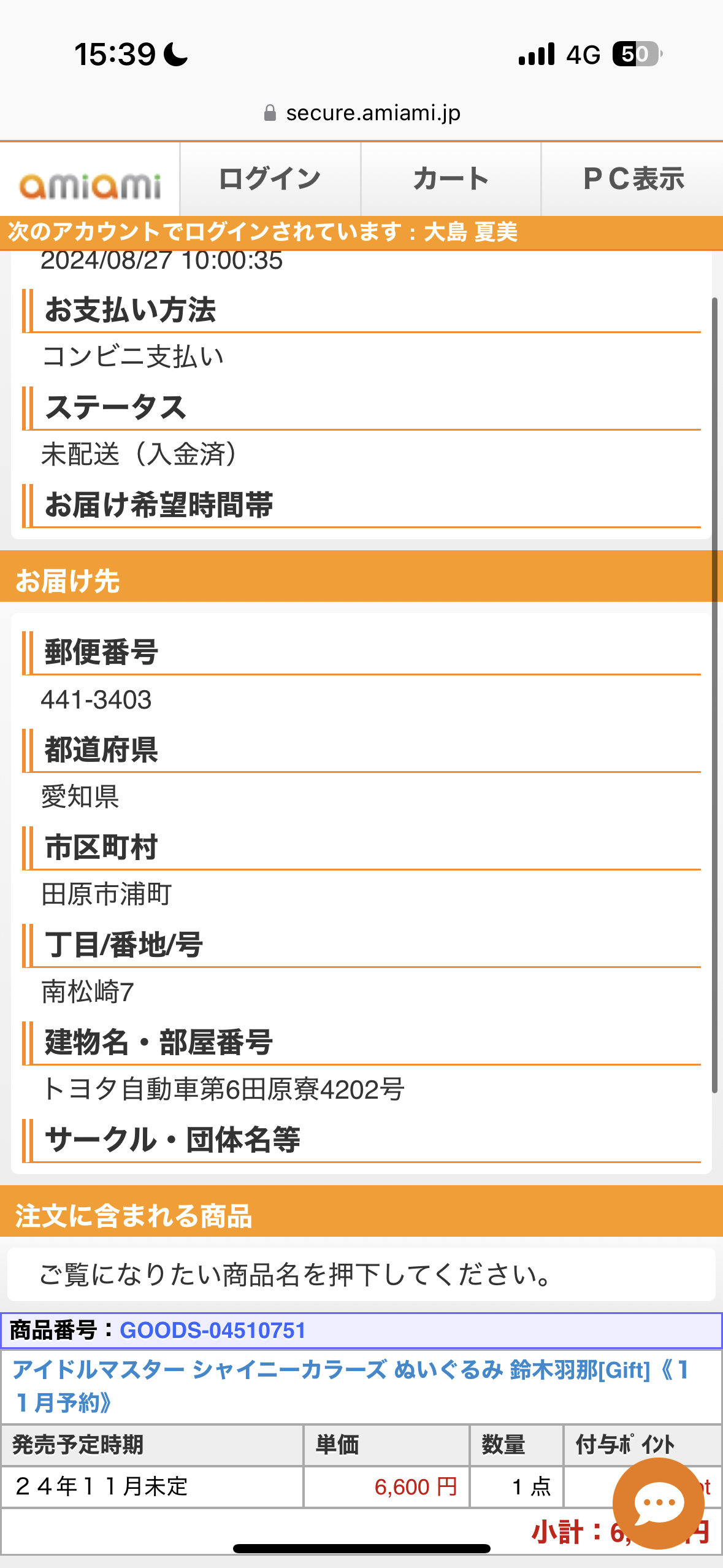The image size is (723, 1568).
Task: Tap the amiami logo to go home
Action: point(90,184)
